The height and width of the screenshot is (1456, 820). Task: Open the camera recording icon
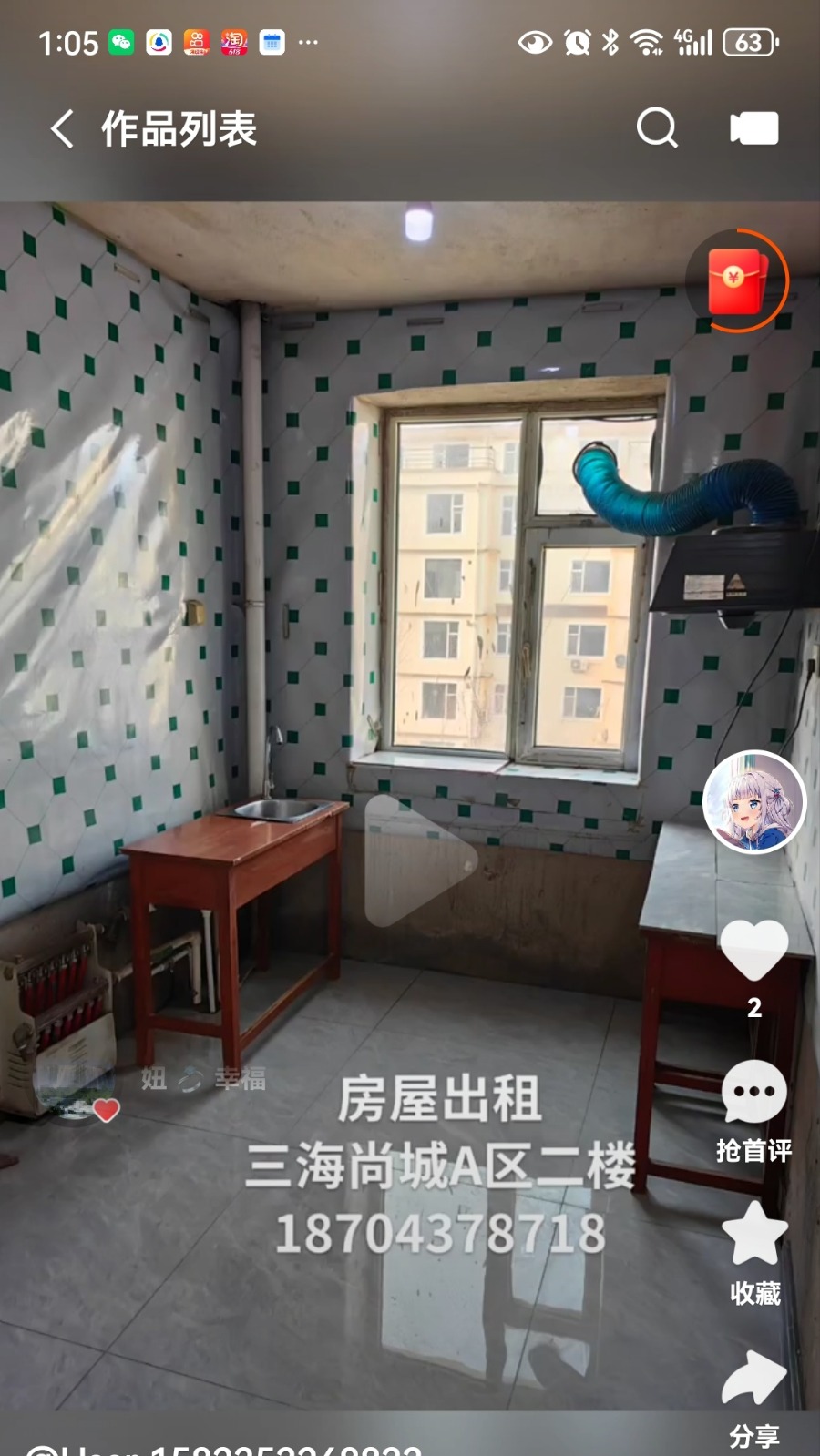[x=754, y=128]
